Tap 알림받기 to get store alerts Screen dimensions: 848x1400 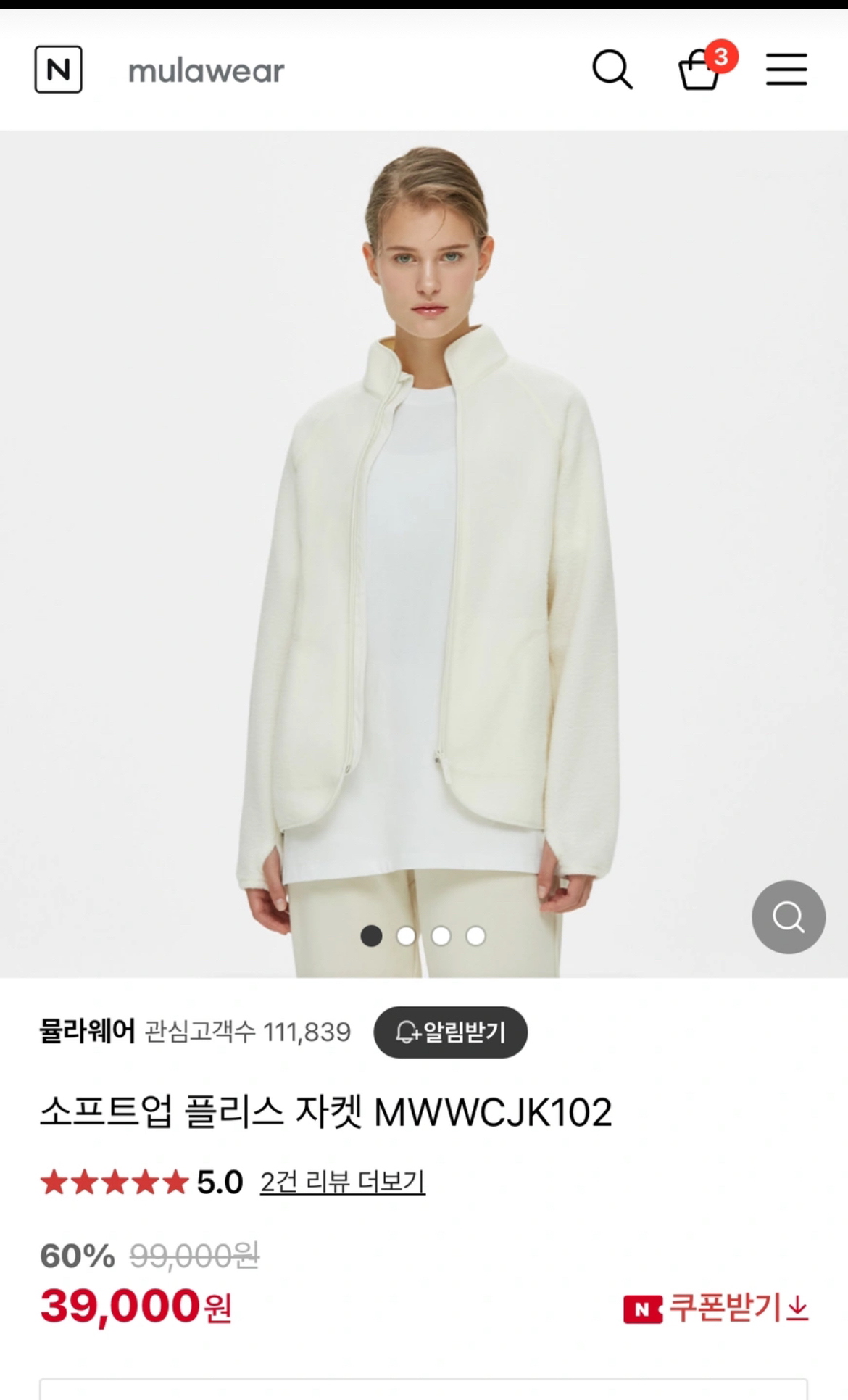(450, 1032)
